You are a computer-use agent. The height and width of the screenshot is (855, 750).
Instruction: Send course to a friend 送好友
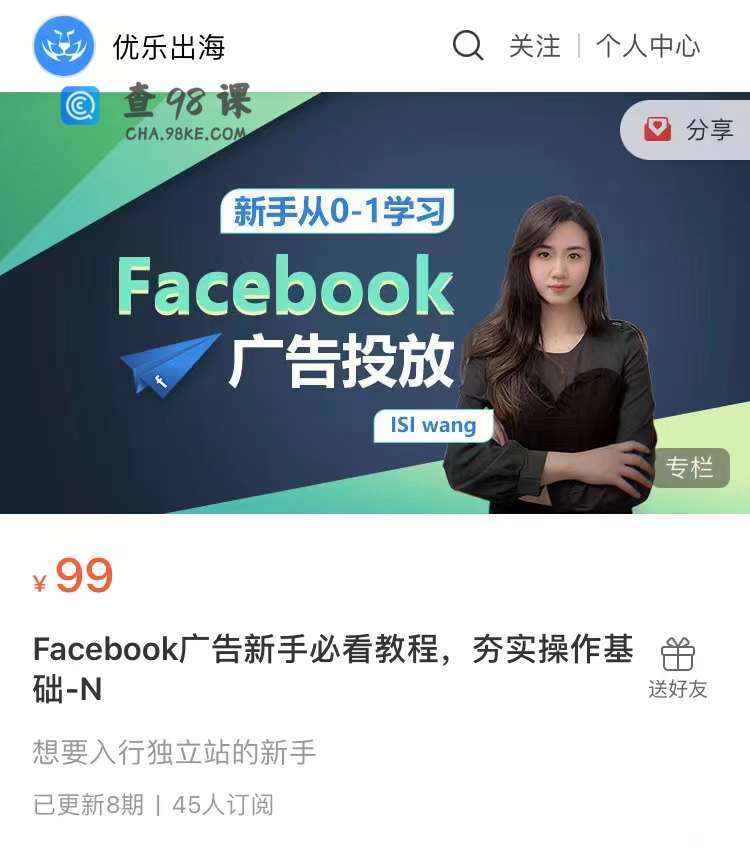pos(677,668)
